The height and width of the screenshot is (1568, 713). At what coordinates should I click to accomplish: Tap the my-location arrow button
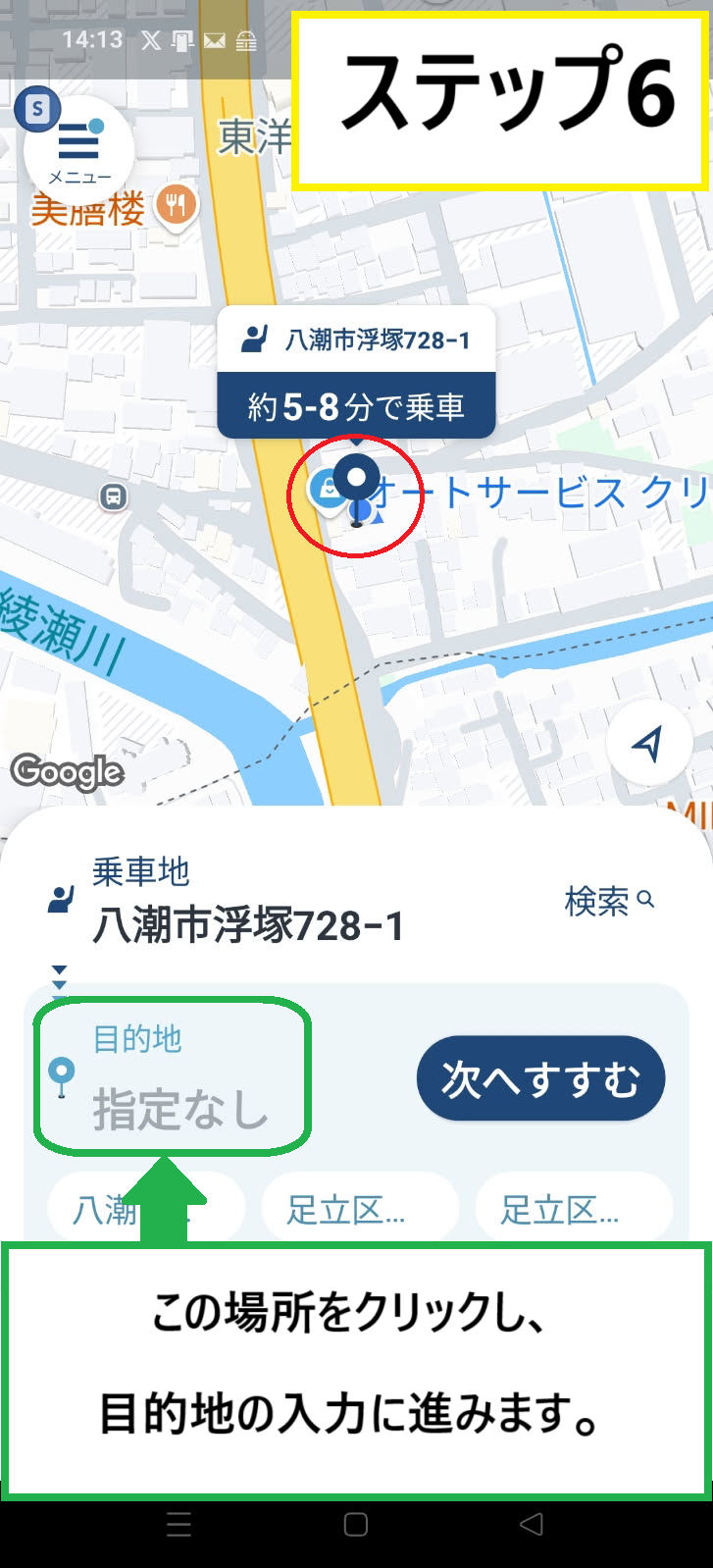pos(647,744)
